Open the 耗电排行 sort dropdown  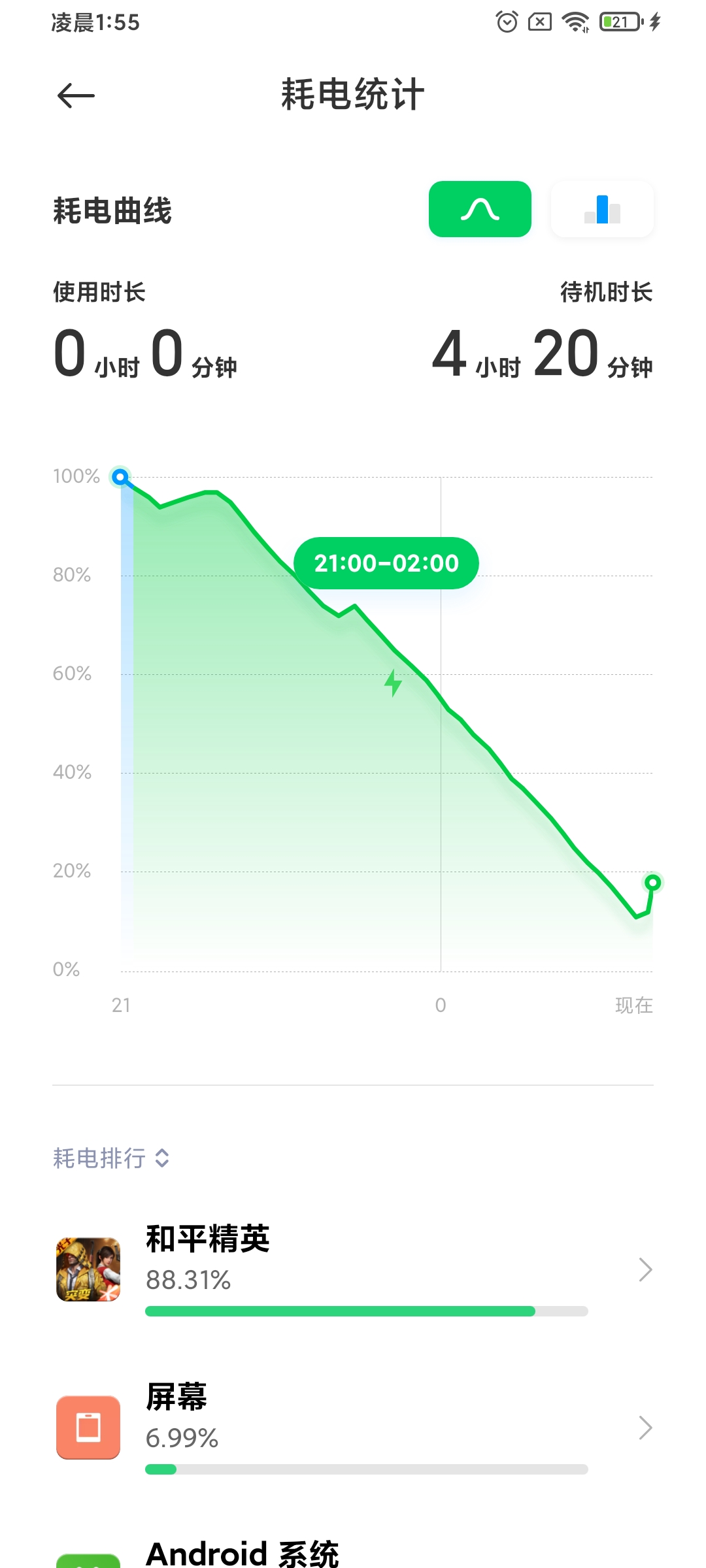112,1158
